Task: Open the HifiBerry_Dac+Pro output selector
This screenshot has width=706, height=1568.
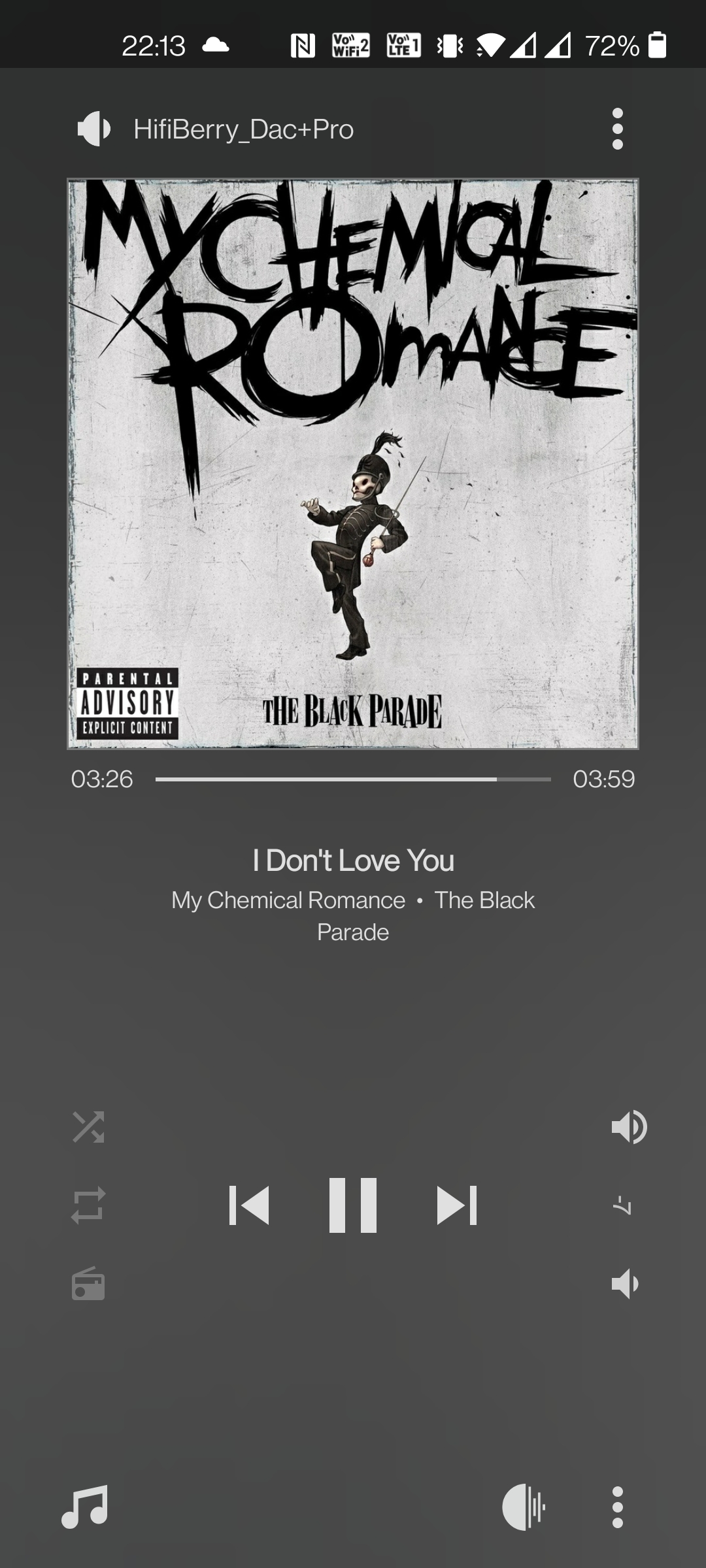Action: [216, 129]
